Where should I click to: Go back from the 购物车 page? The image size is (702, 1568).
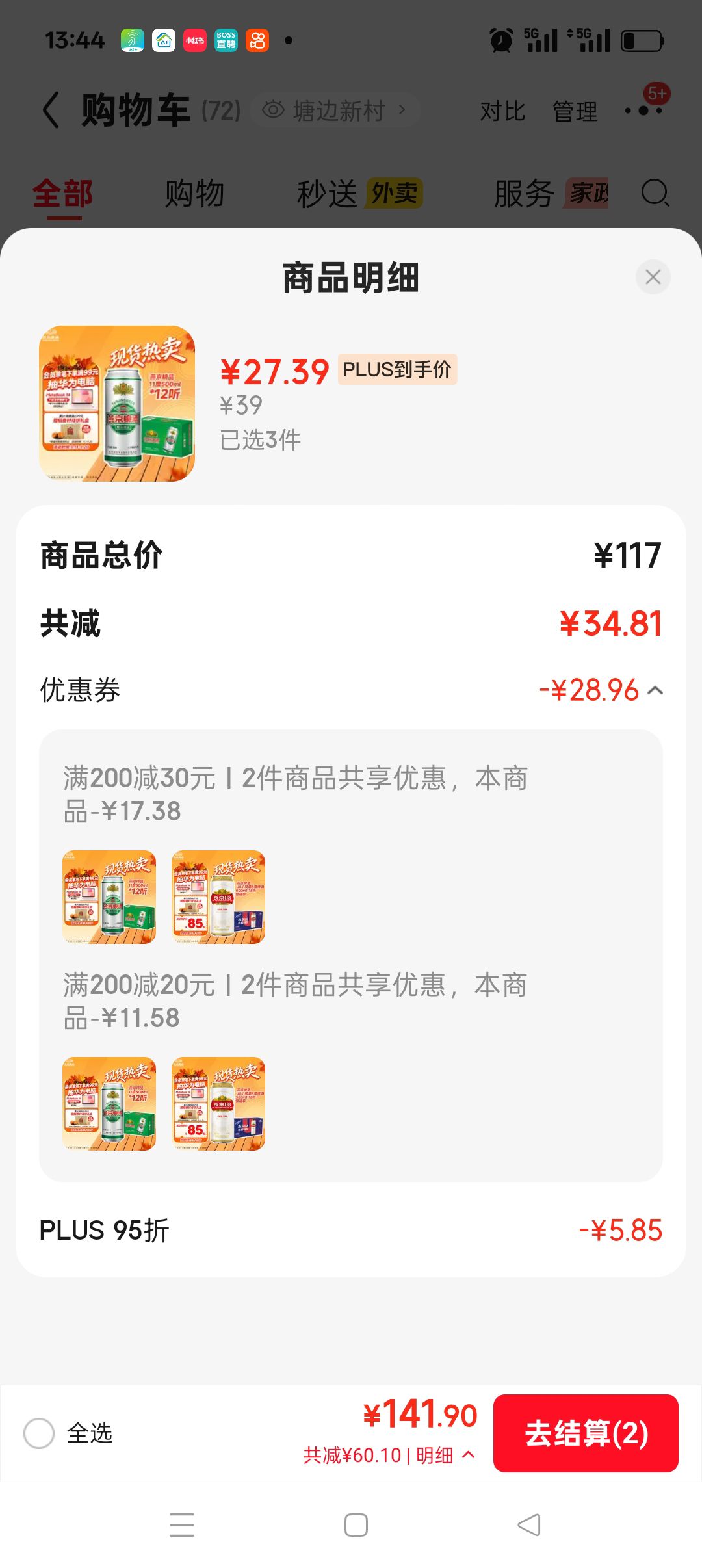(x=51, y=110)
